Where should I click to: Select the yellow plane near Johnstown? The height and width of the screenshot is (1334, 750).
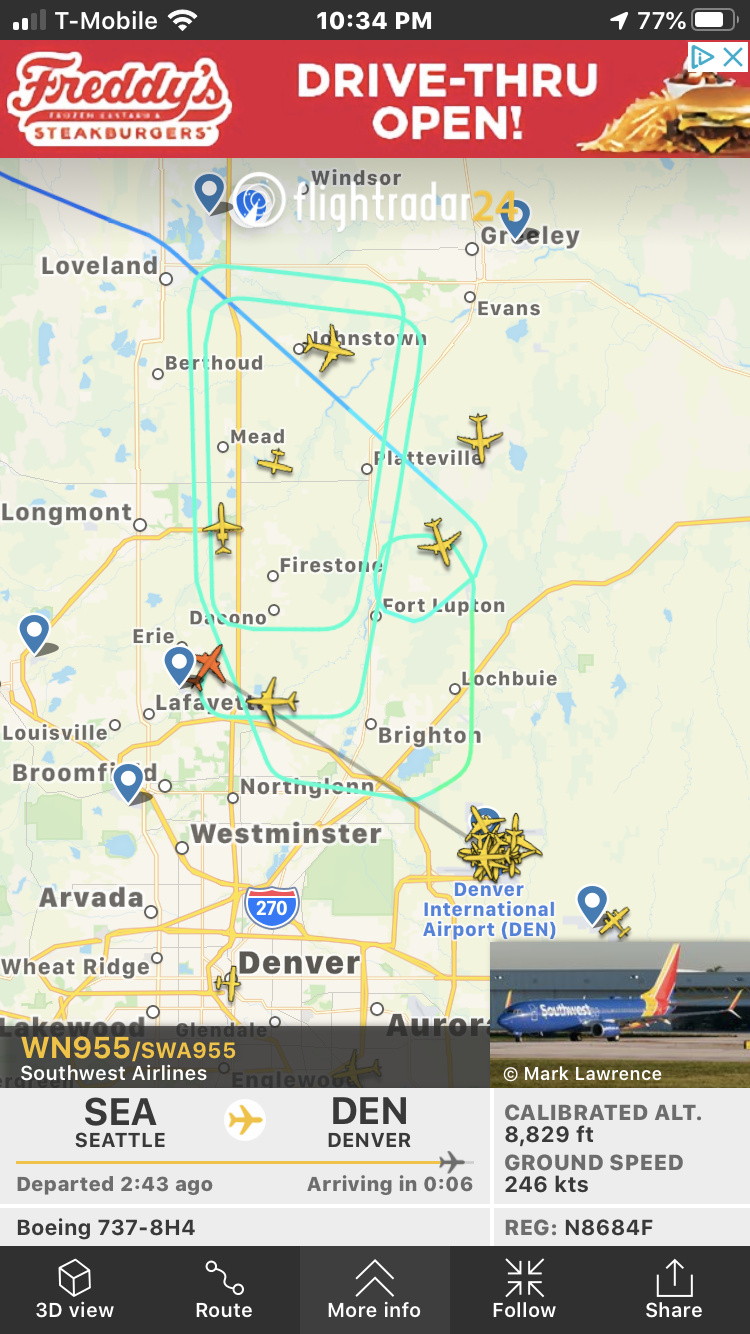pos(328,349)
